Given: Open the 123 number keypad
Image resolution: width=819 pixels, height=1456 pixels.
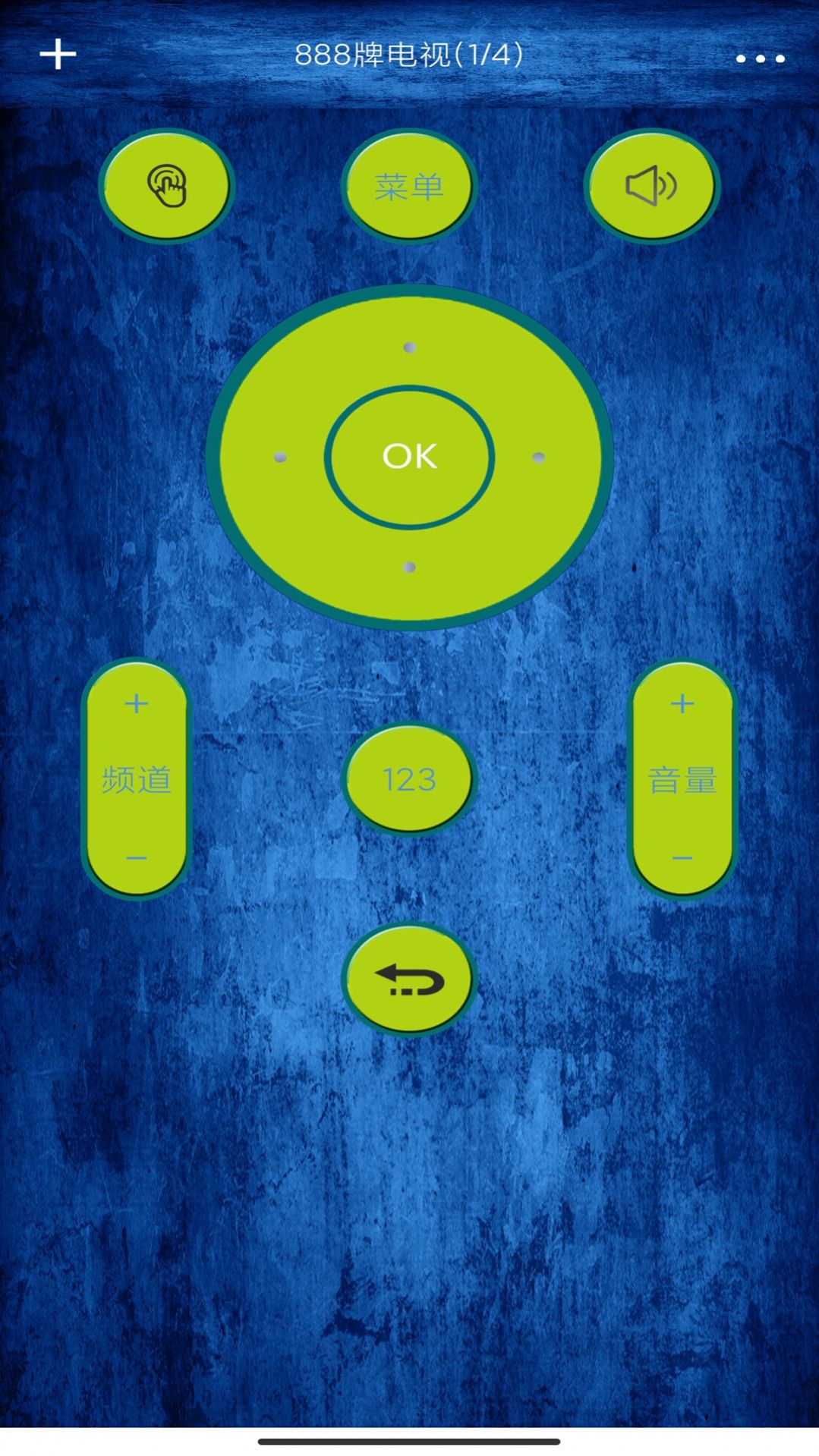Looking at the screenshot, I should 409,779.
